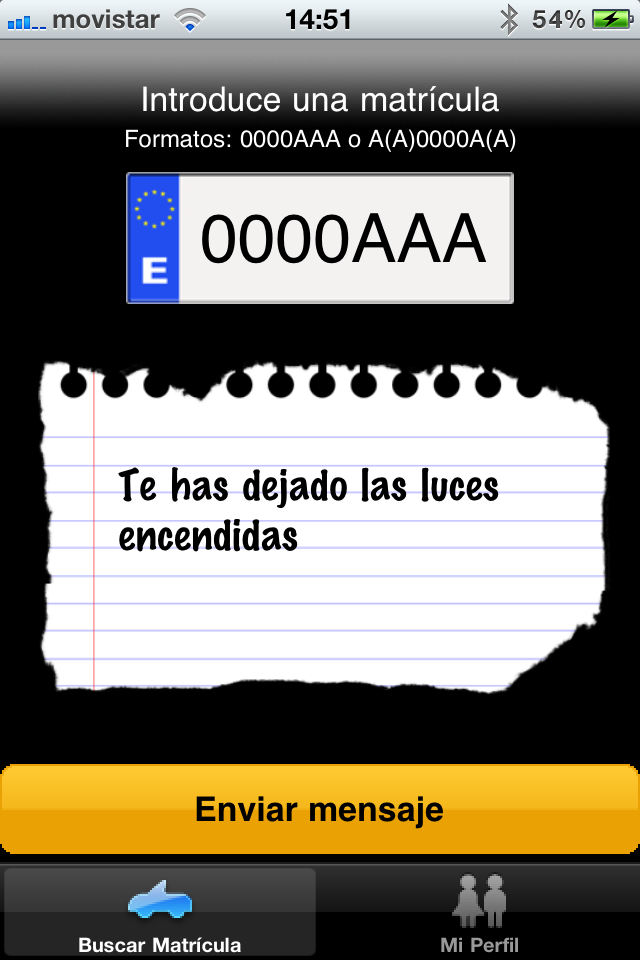Image resolution: width=640 pixels, height=960 pixels.
Task: Send the message with Enviar mensaje
Action: [320, 809]
